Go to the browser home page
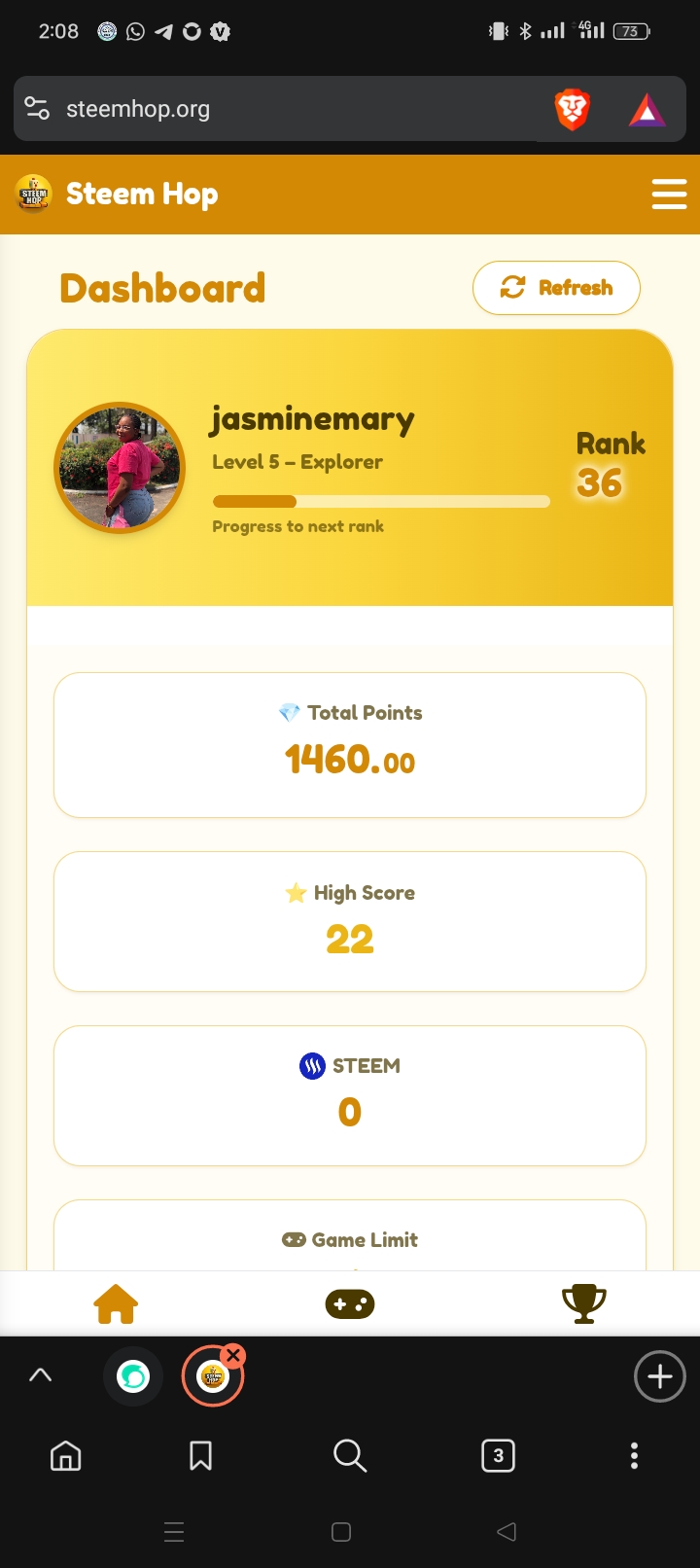This screenshot has width=700, height=1568. 66,1455
